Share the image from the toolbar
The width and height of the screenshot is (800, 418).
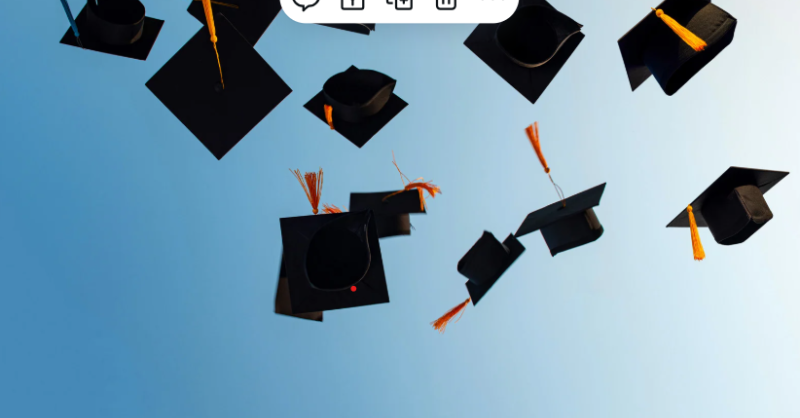click(352, 3)
